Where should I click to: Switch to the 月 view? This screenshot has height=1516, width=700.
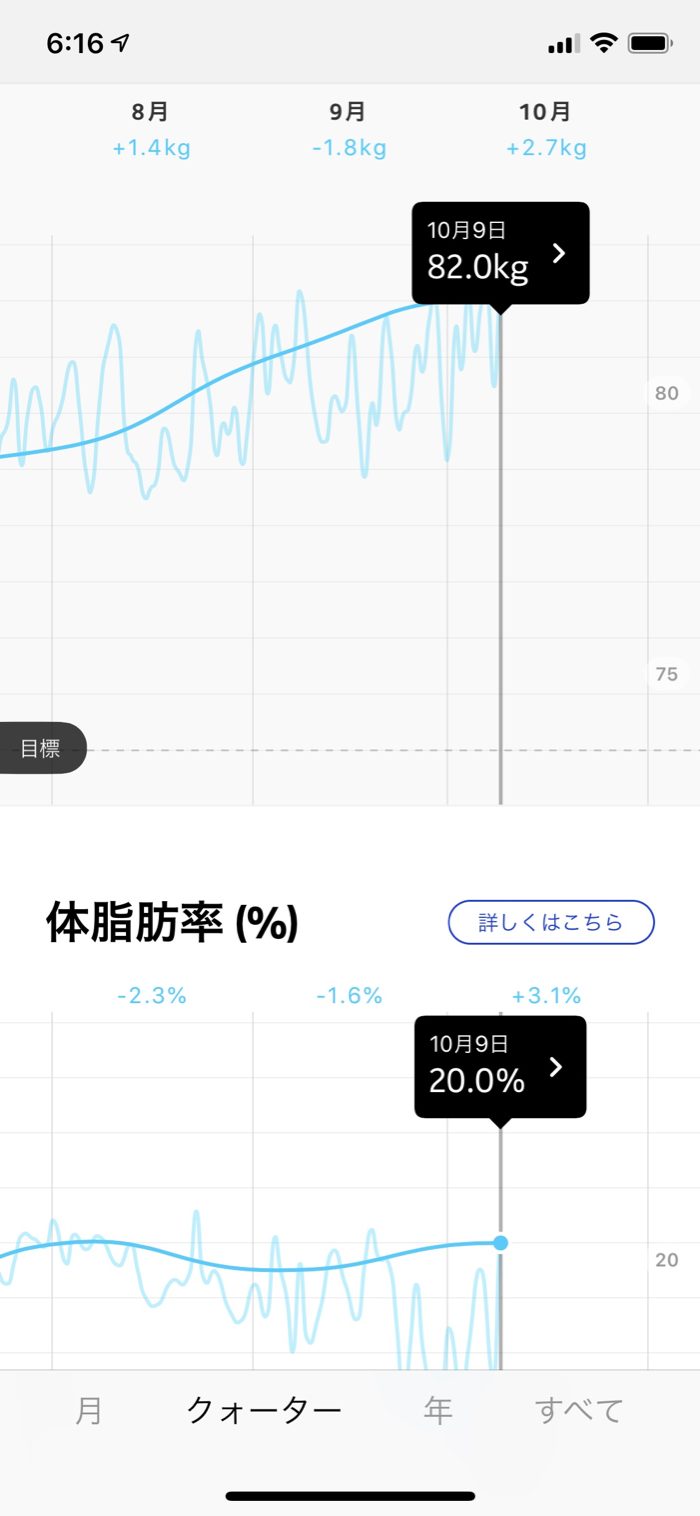[x=89, y=1410]
